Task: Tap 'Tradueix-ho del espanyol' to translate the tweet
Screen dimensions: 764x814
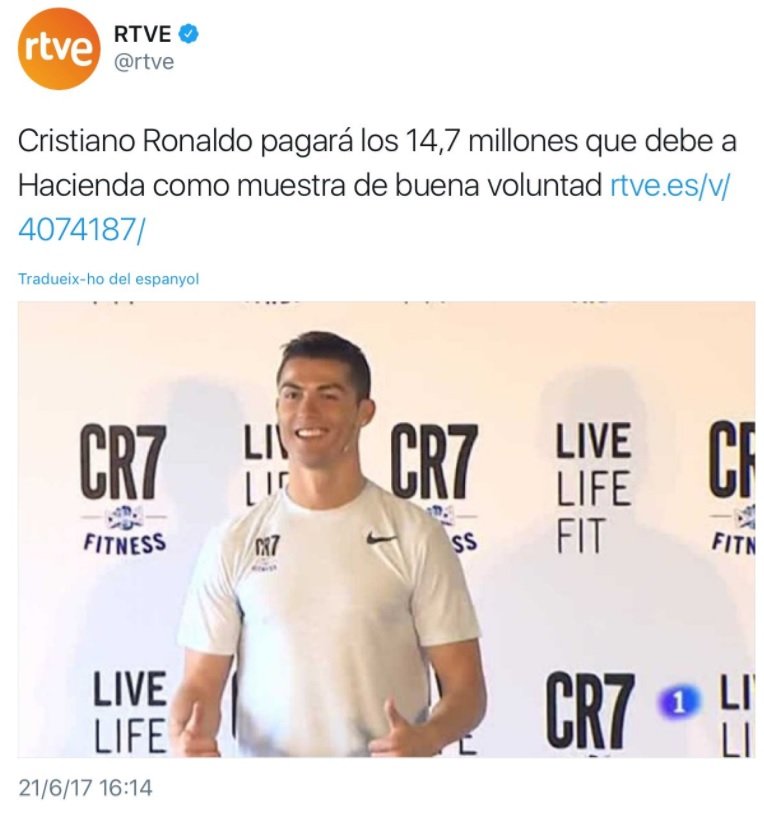Action: tap(108, 279)
